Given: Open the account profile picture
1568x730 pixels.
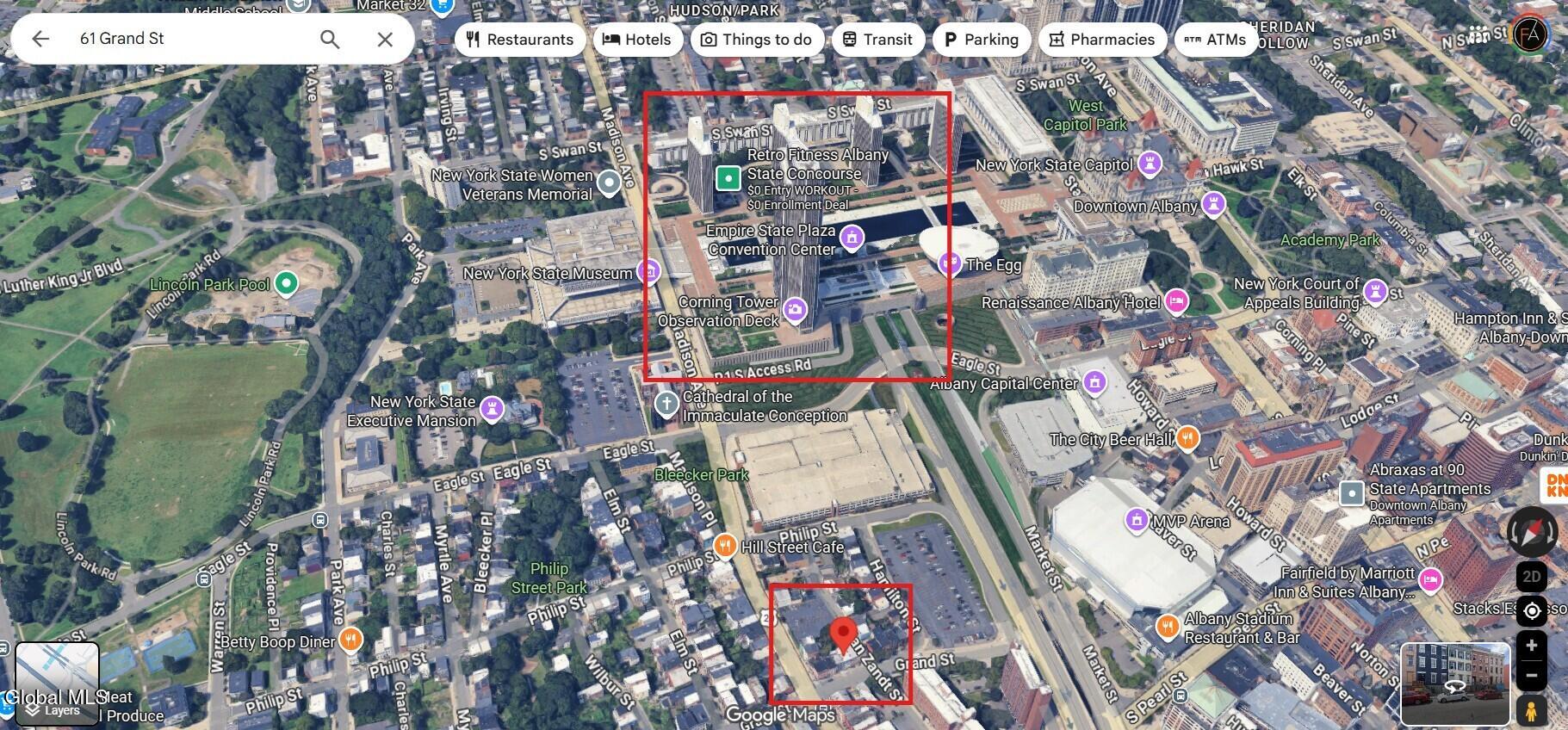Looking at the screenshot, I should coord(1530,35).
